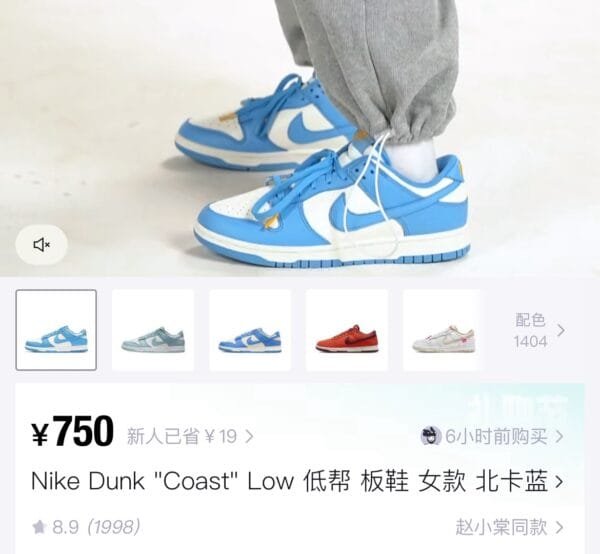Open the 赵小棠同款 celebrity style link
The height and width of the screenshot is (554, 600).
point(508,526)
